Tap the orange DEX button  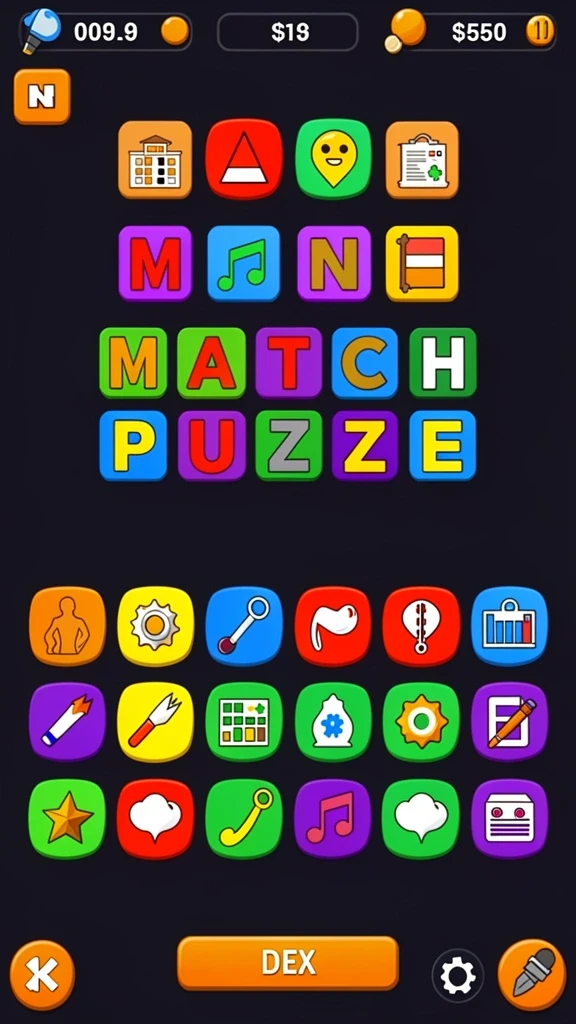tap(288, 963)
